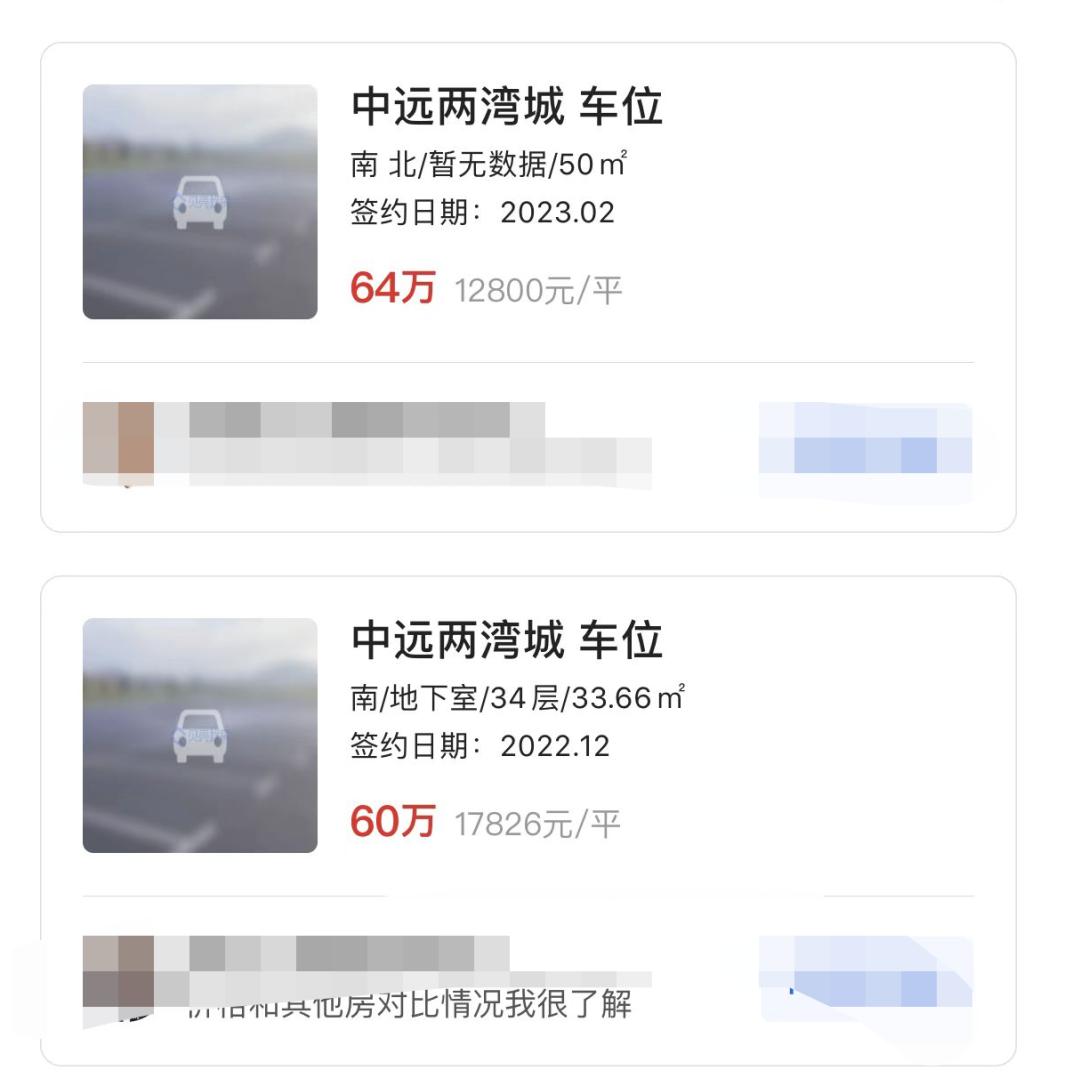Open the 64万 中远两湾城 车位 listing
The width and height of the screenshot is (1080, 1086).
[x=506, y=108]
